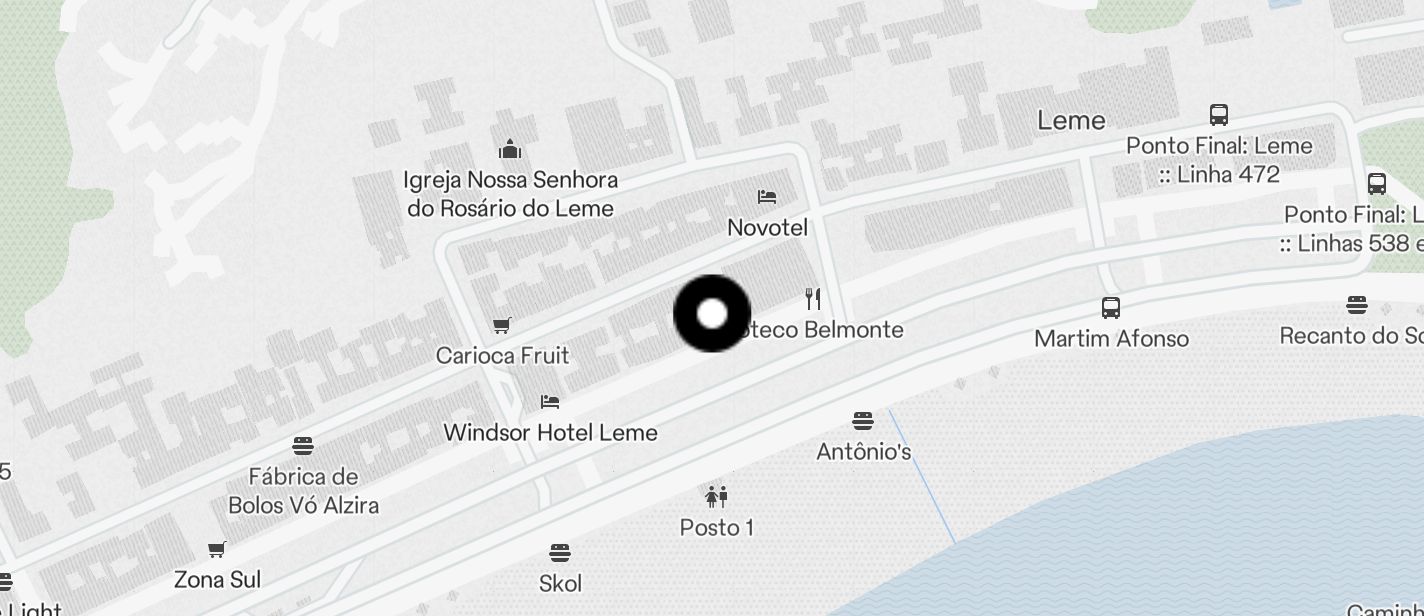Tap the Antônio's food marker

863,421
